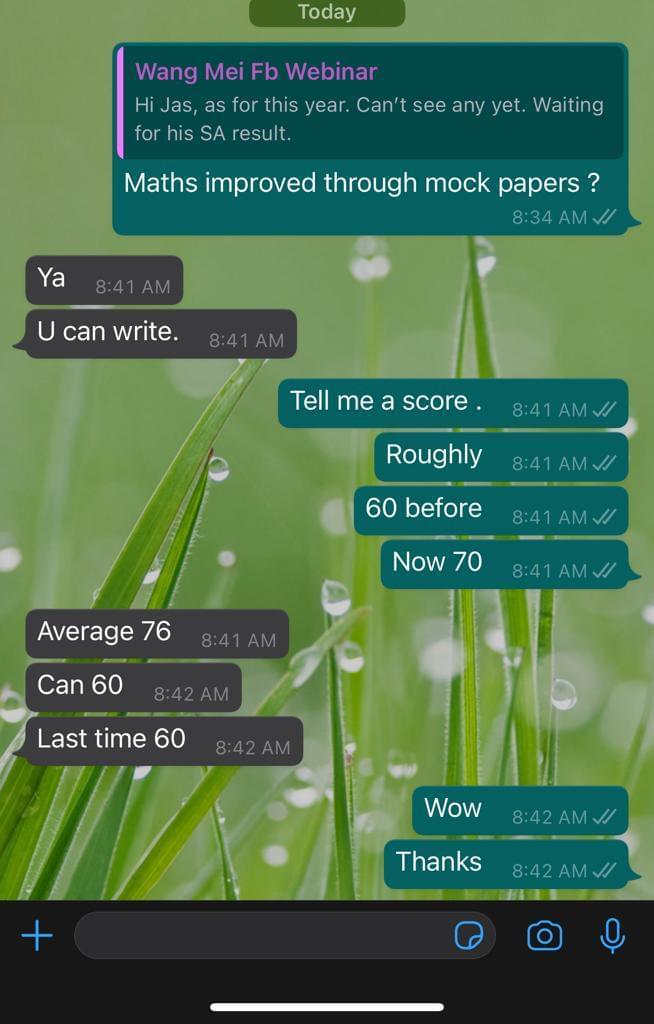Open the sticker picker
654x1024 pixels.
pos(468,936)
